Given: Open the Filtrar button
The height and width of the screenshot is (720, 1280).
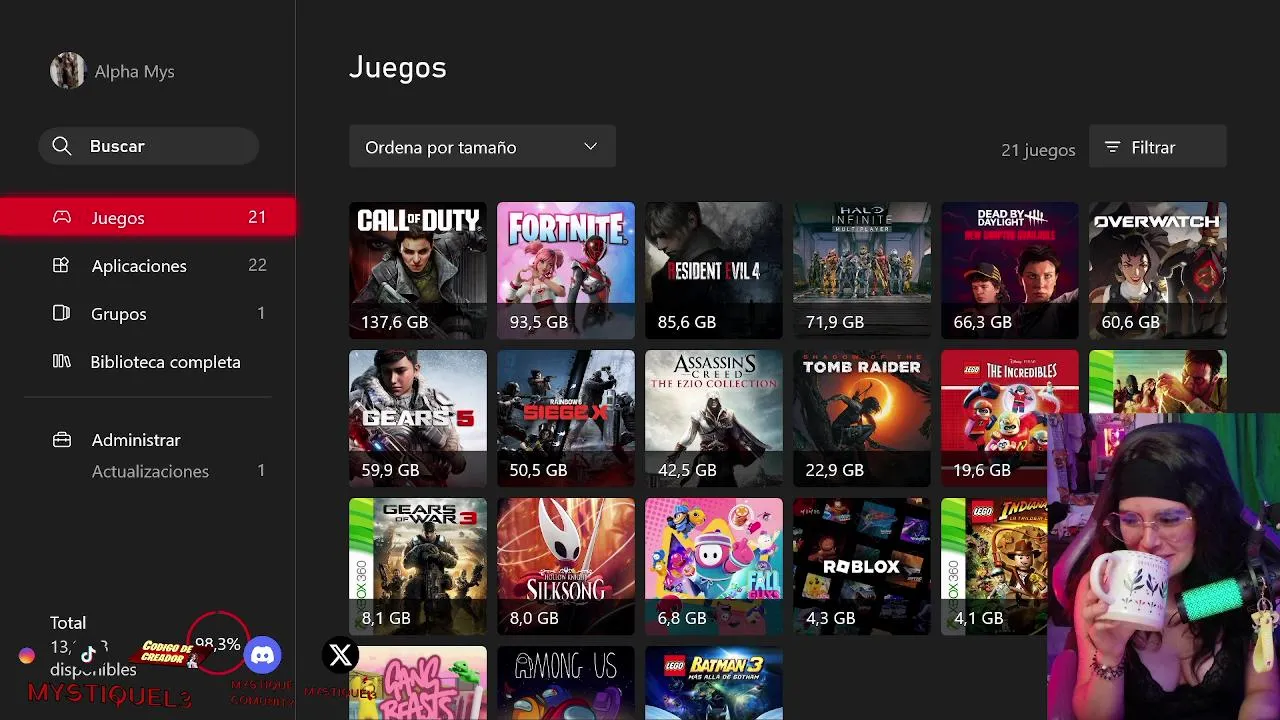Looking at the screenshot, I should coord(1157,147).
